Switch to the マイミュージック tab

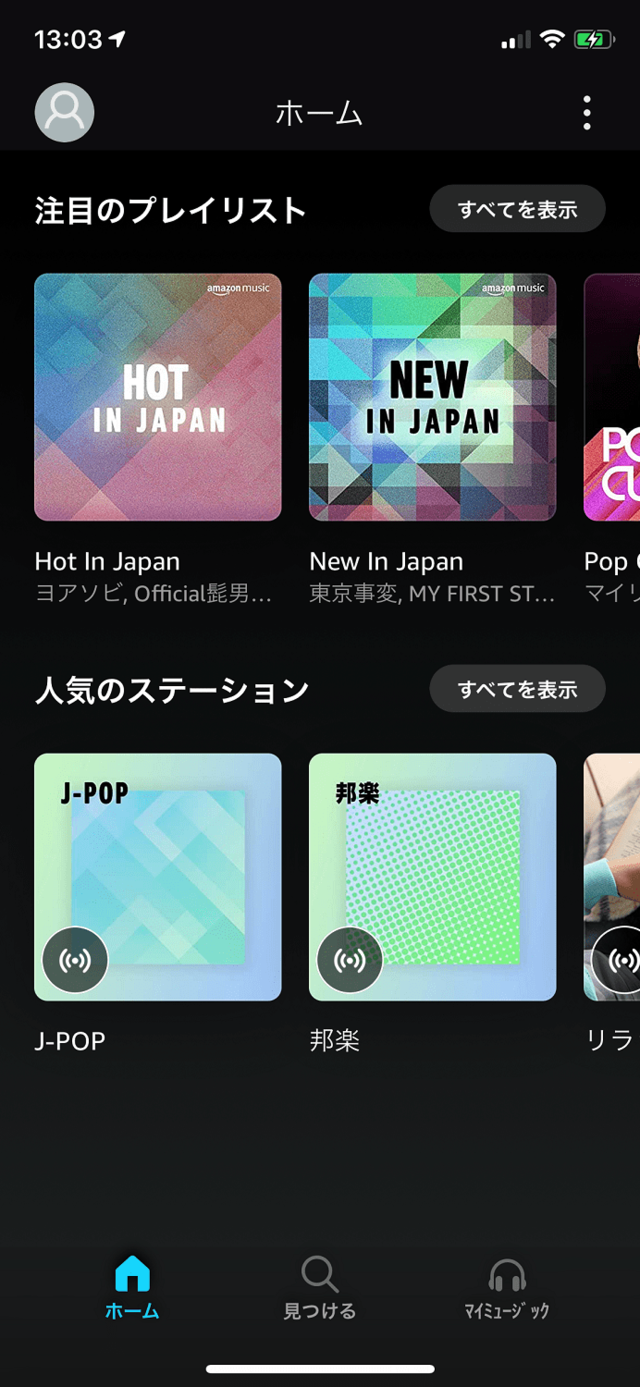(x=507, y=1288)
